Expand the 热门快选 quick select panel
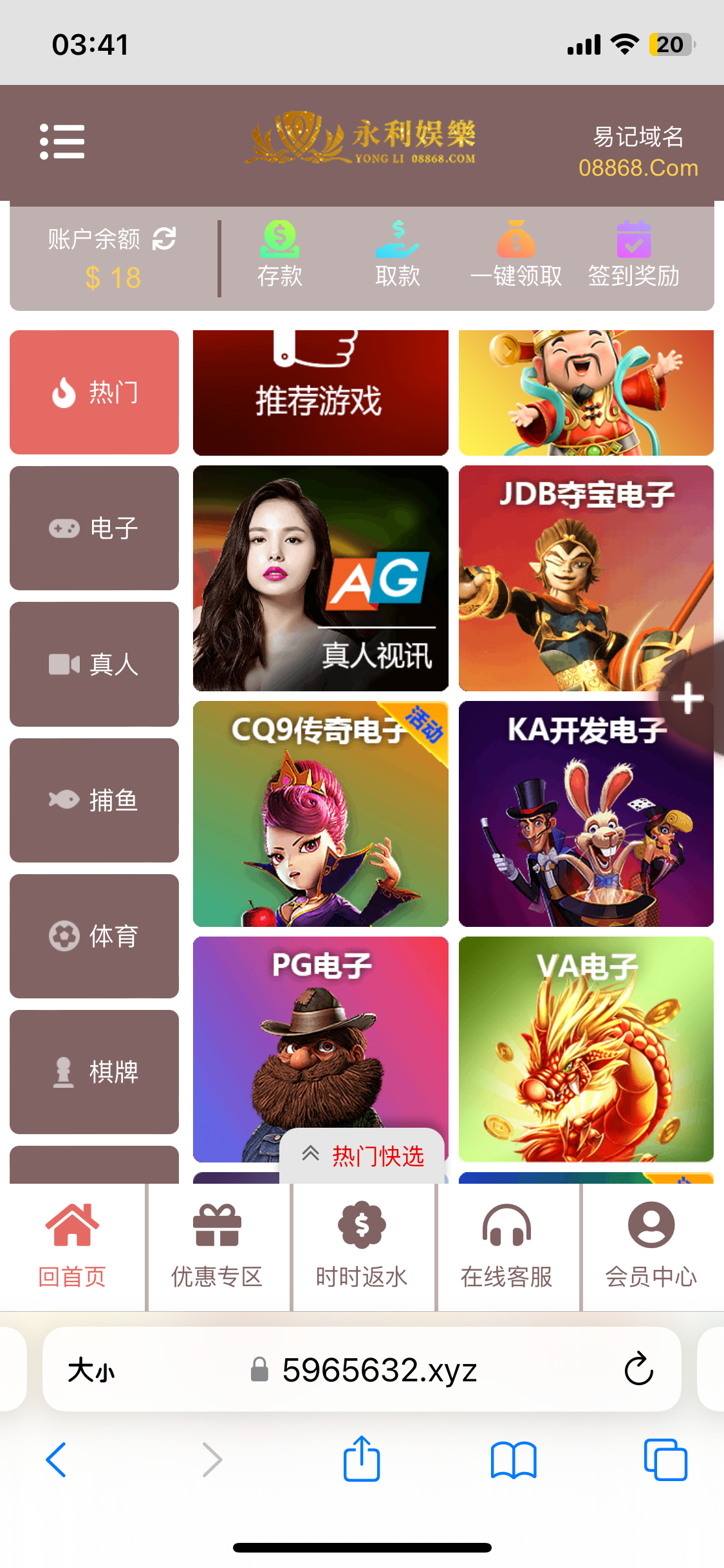724x1568 pixels. point(362,1156)
